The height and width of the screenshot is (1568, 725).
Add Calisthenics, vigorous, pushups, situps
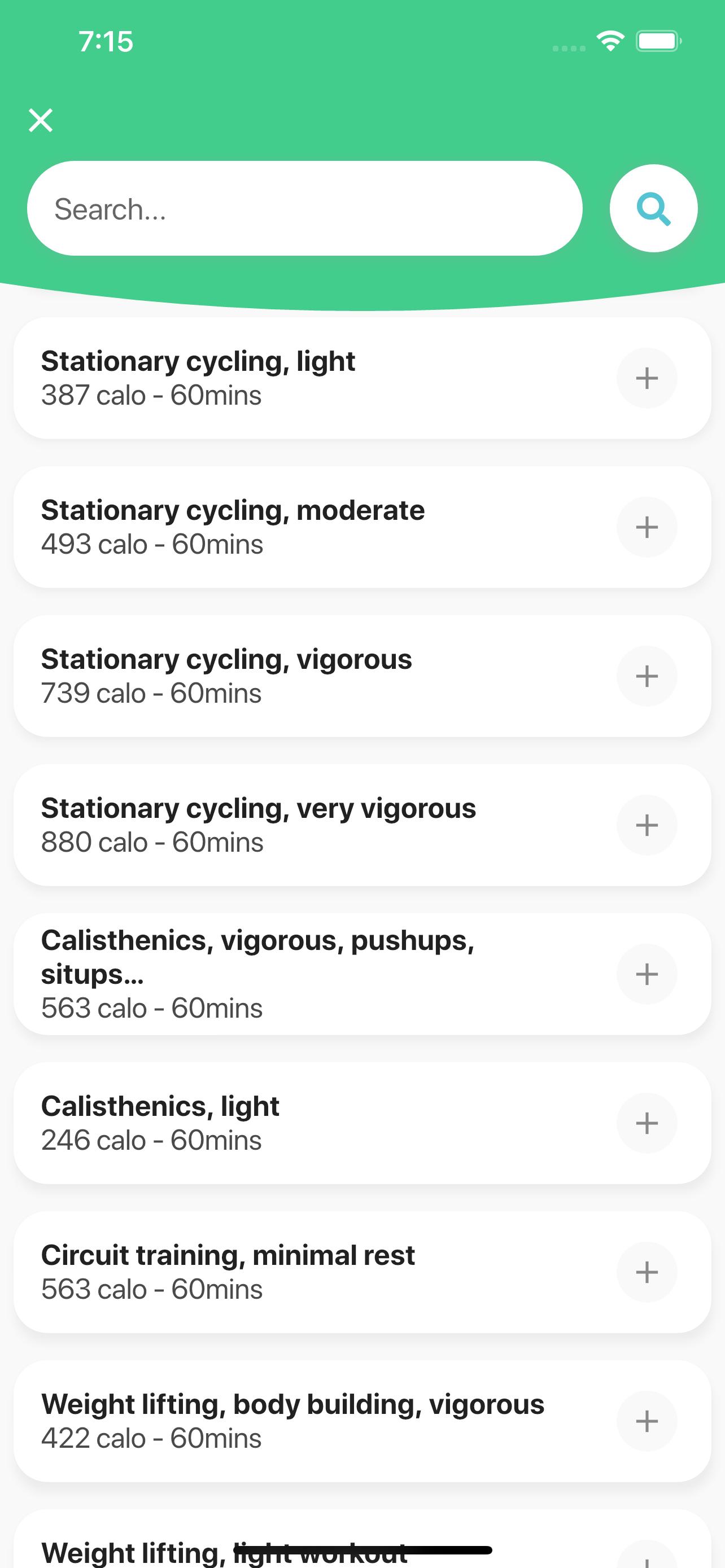(x=647, y=974)
